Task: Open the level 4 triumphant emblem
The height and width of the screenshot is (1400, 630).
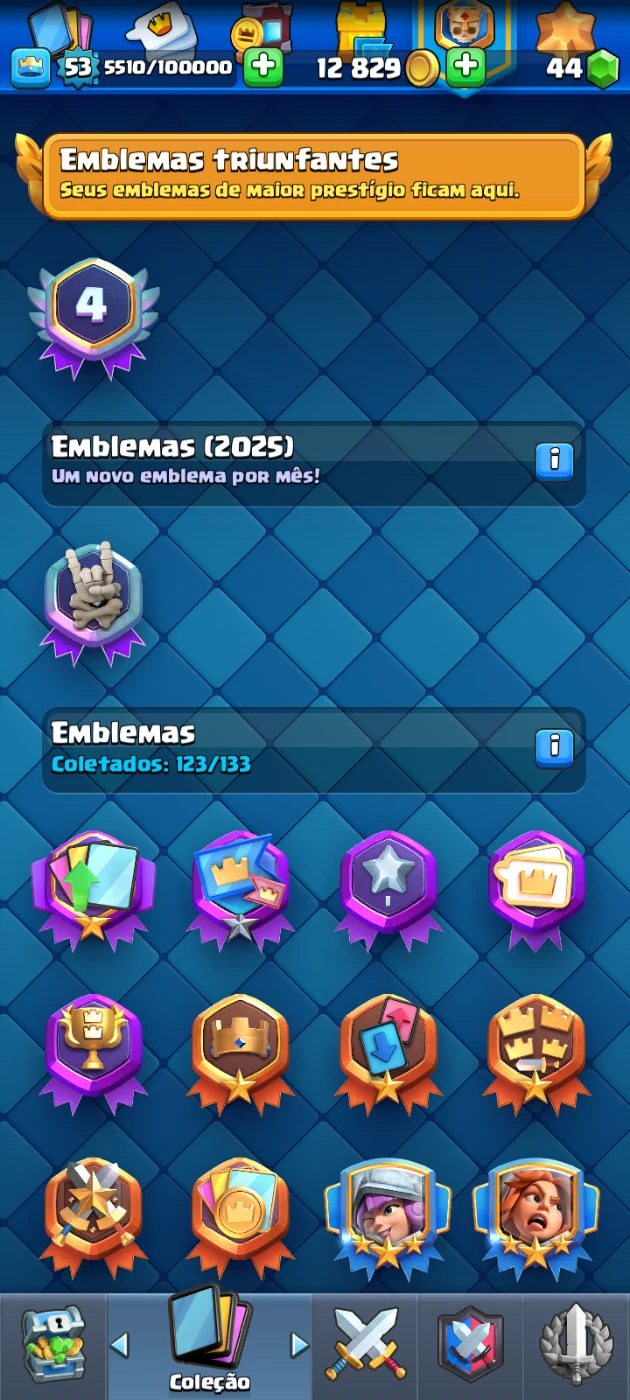Action: point(92,315)
